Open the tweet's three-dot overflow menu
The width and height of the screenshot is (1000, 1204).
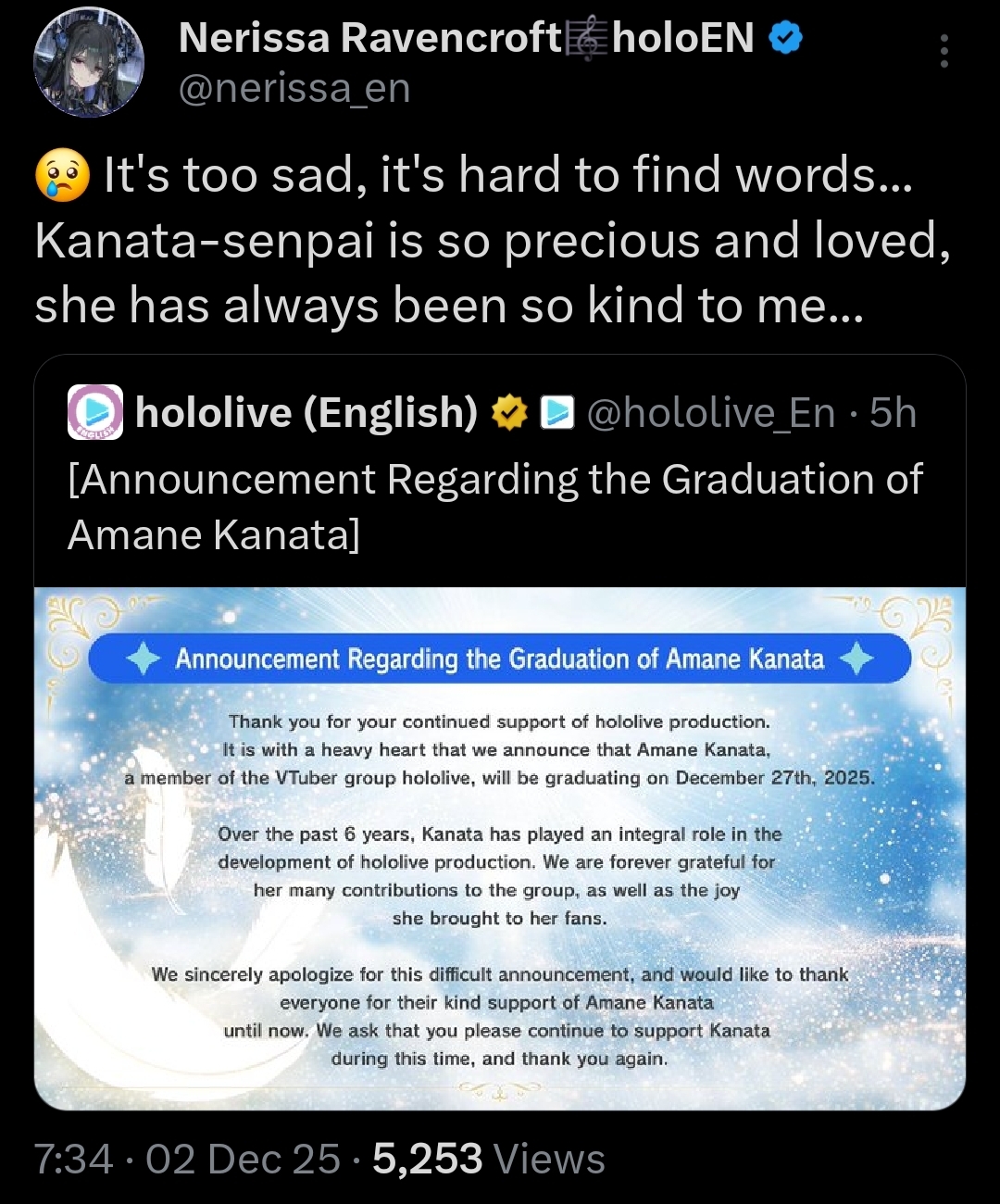pos(944,51)
